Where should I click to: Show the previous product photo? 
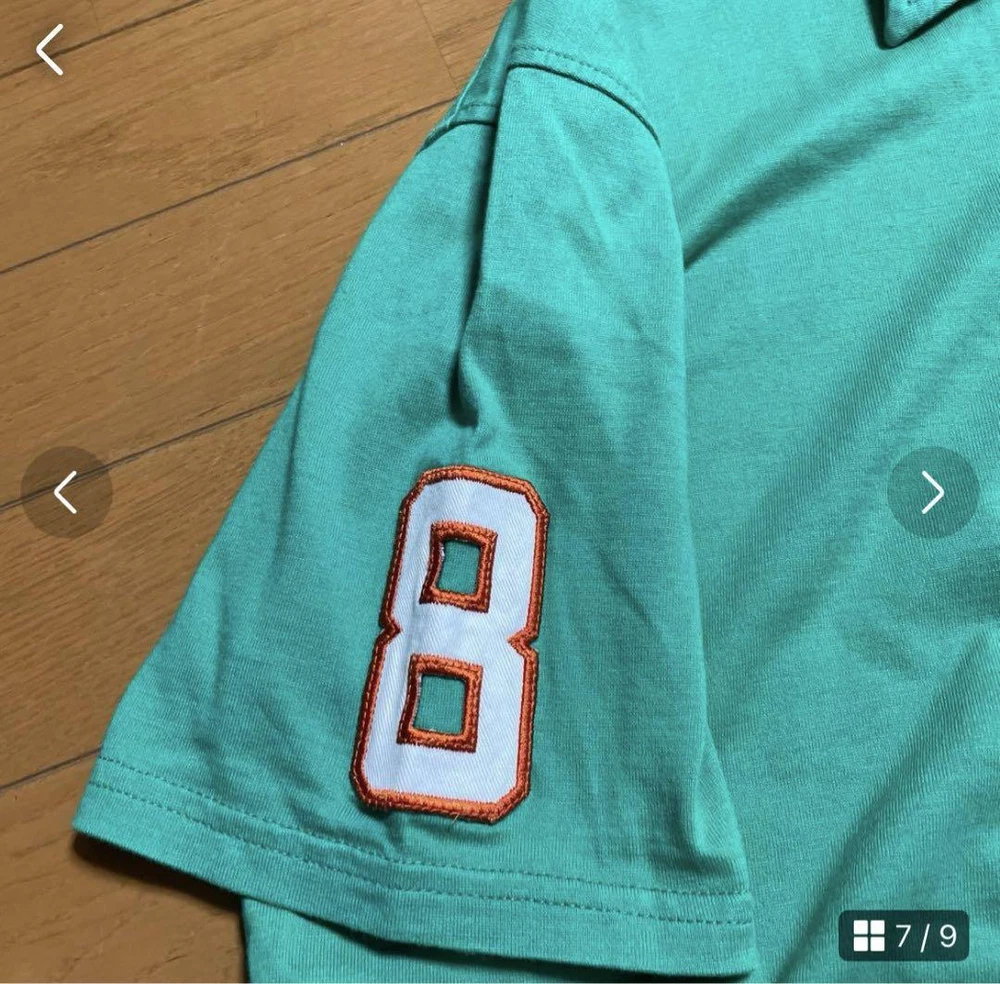coord(66,492)
